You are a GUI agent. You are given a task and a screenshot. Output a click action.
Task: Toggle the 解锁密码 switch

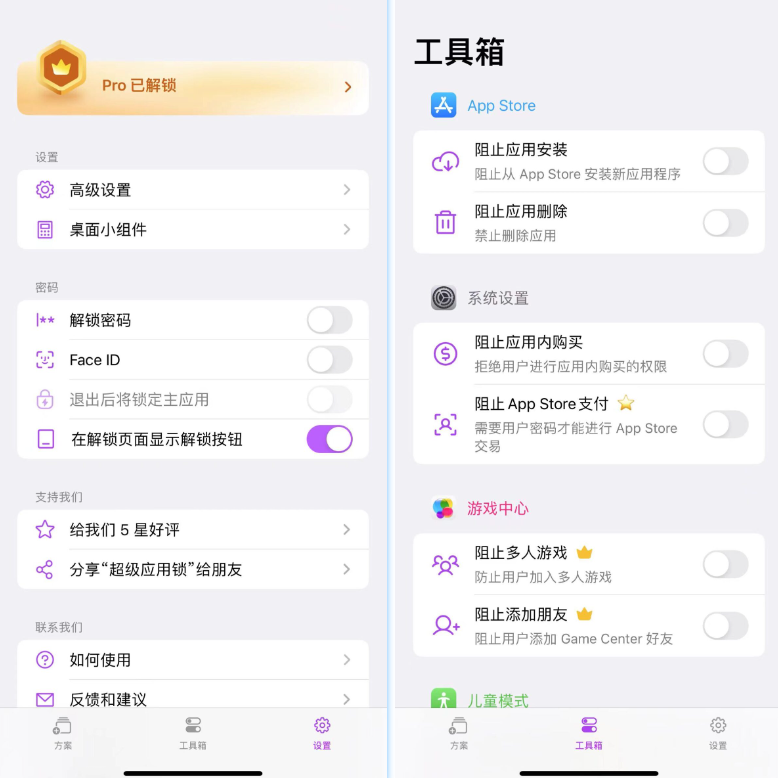(329, 320)
